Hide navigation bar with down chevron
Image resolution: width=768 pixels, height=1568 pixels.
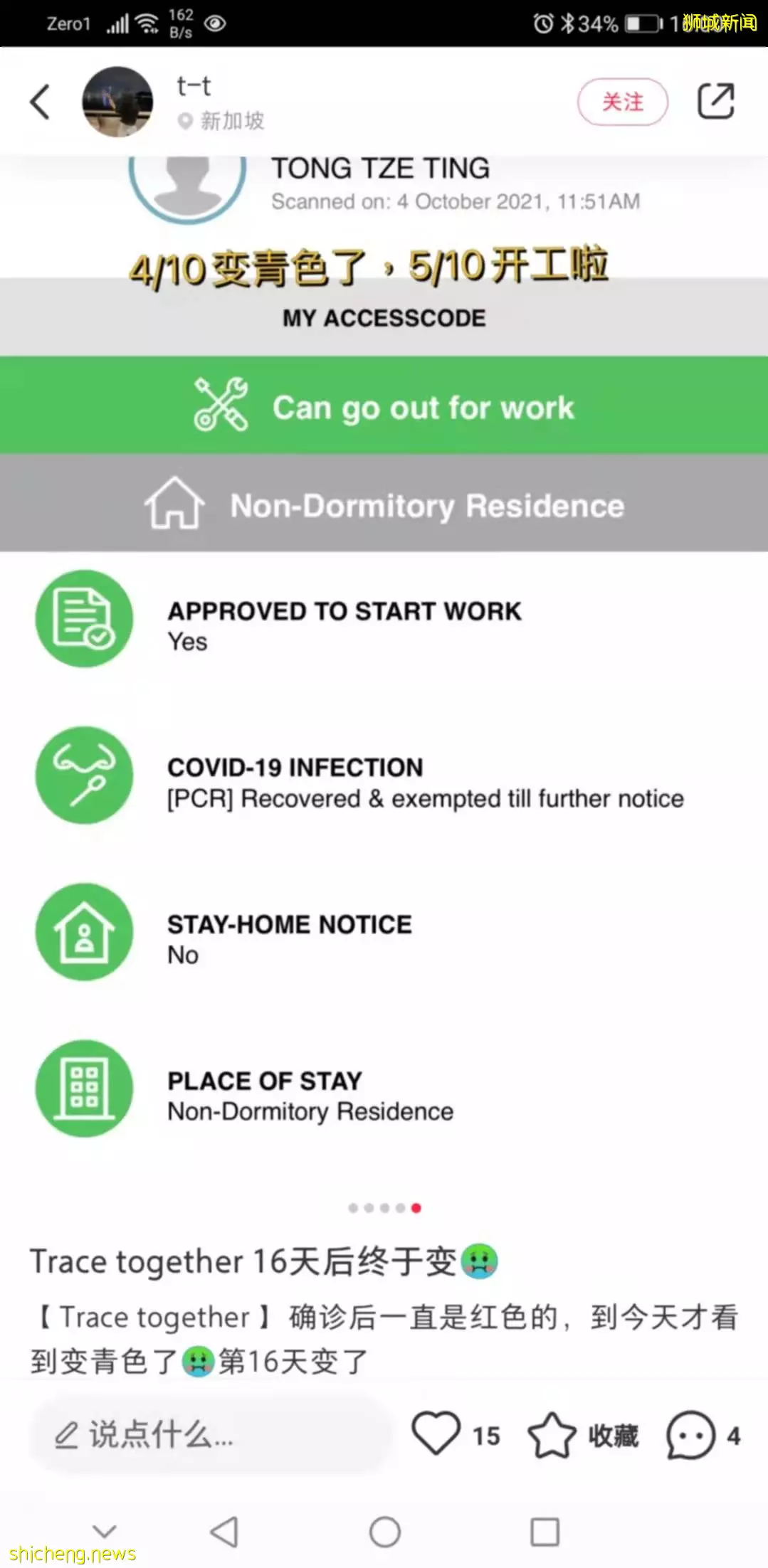coord(105,1530)
